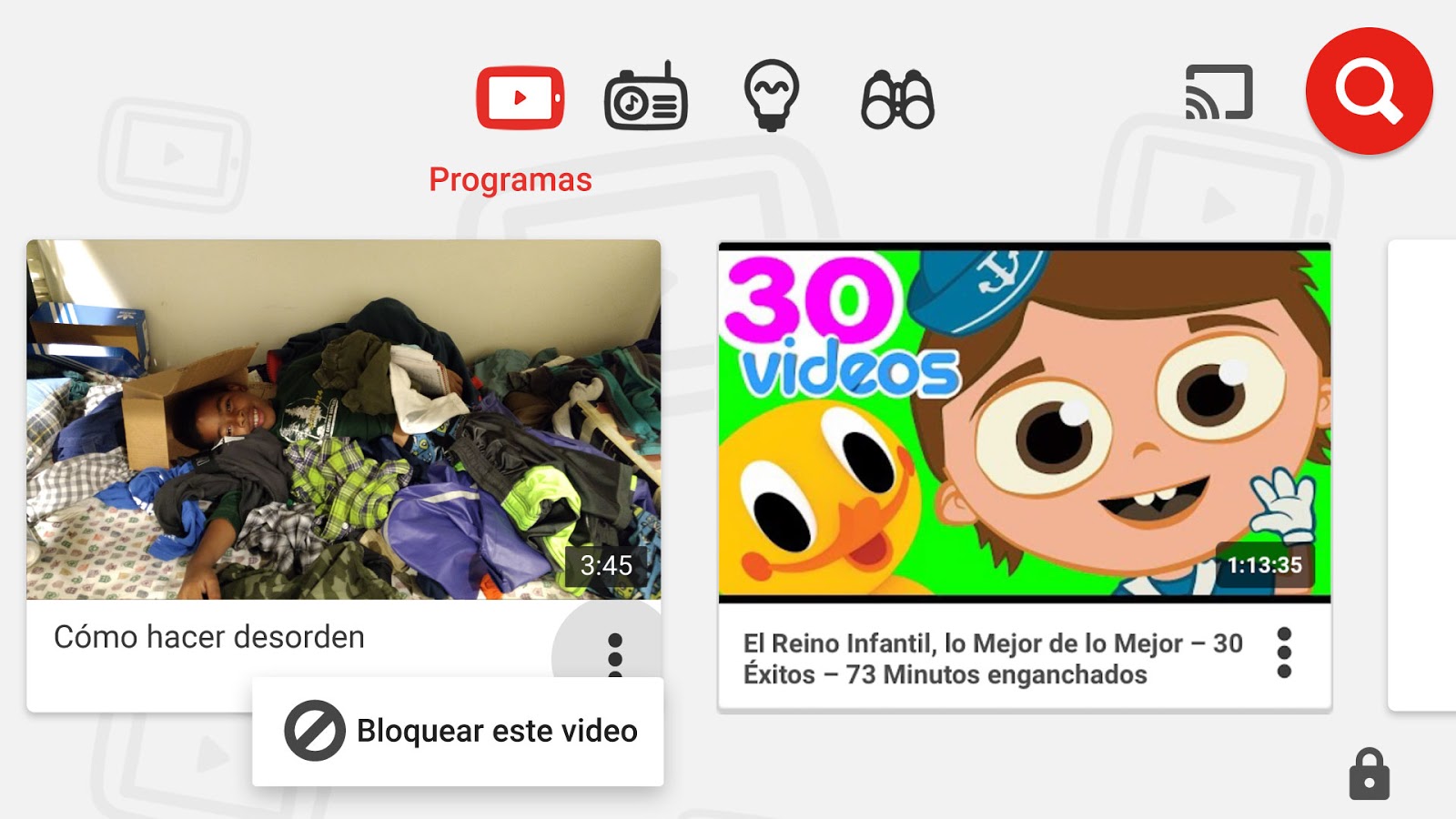Open the red search button
Image resolution: width=1456 pixels, height=819 pixels.
tap(1369, 91)
